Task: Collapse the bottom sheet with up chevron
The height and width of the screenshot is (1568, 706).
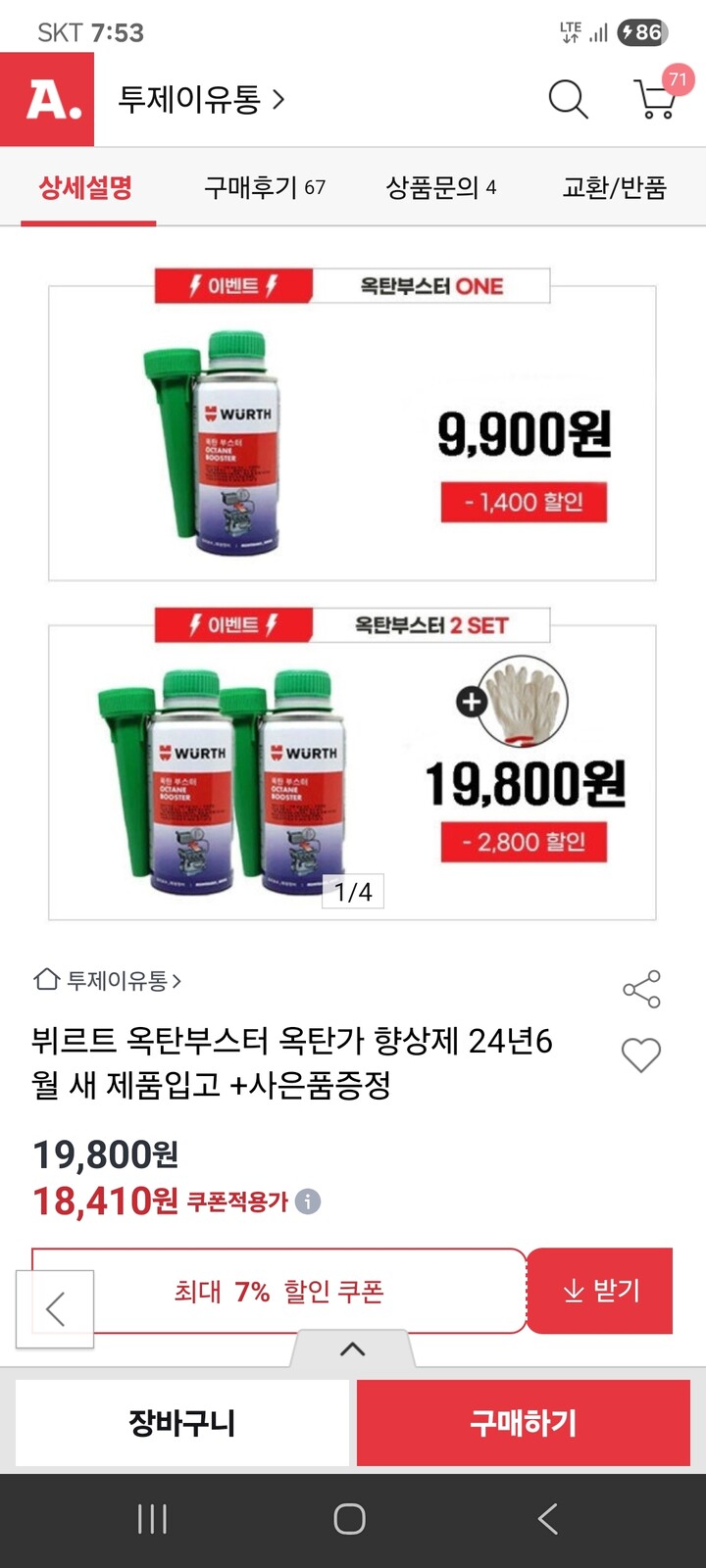Action: click(349, 1347)
